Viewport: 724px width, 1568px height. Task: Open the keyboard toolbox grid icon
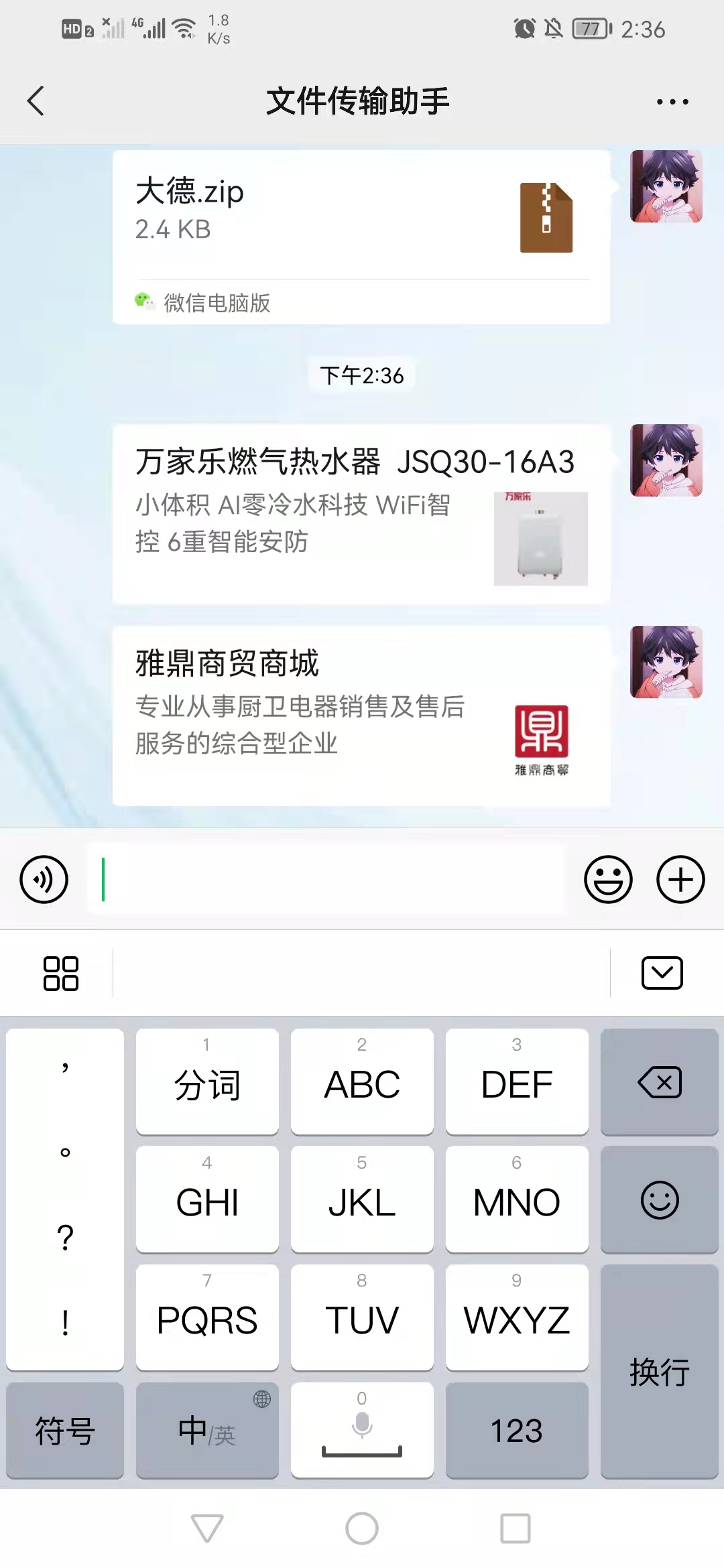tap(60, 973)
